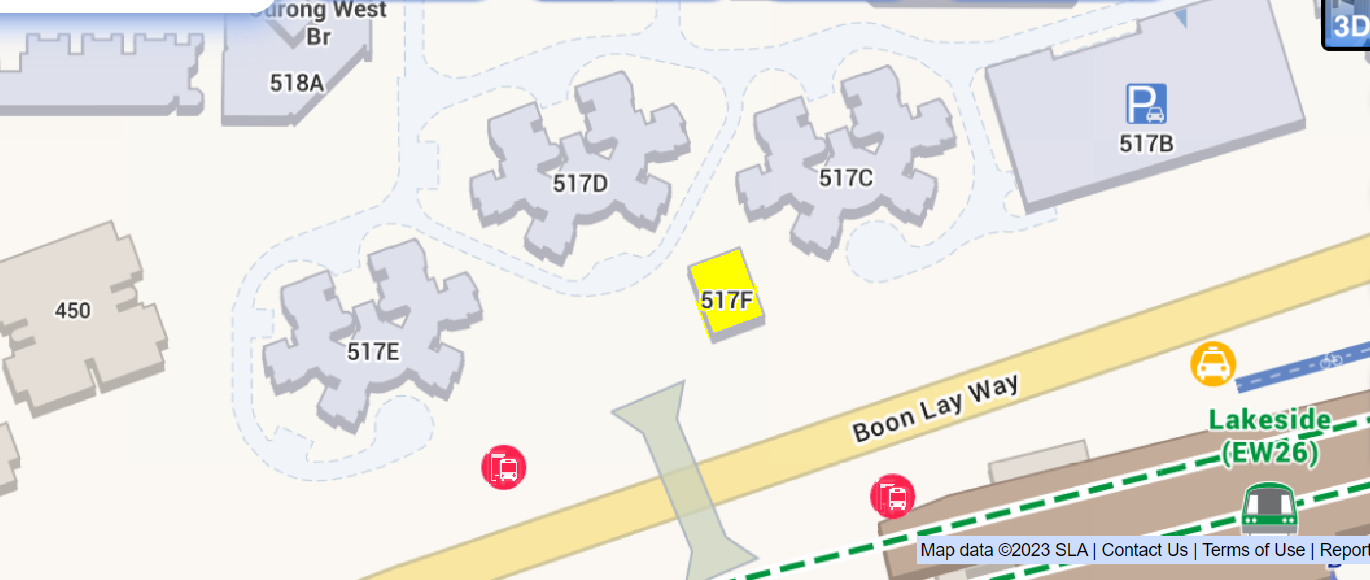The image size is (1370, 580).
Task: Select the taxi stand icon near Lakeside
Action: tap(1213, 365)
